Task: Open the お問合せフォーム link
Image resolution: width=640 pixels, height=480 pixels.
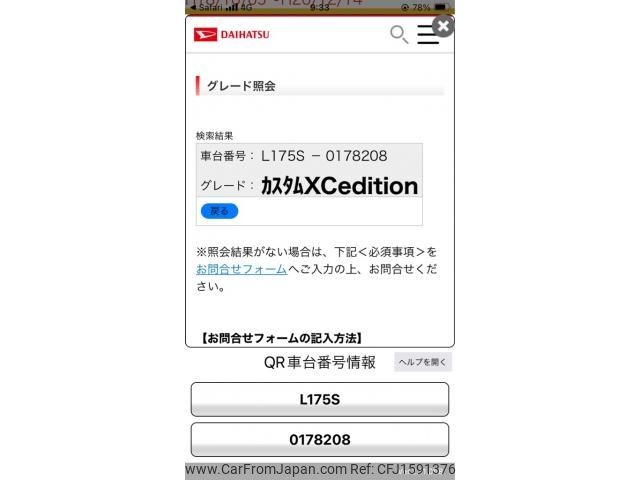Action: pyautogui.click(x=241, y=269)
